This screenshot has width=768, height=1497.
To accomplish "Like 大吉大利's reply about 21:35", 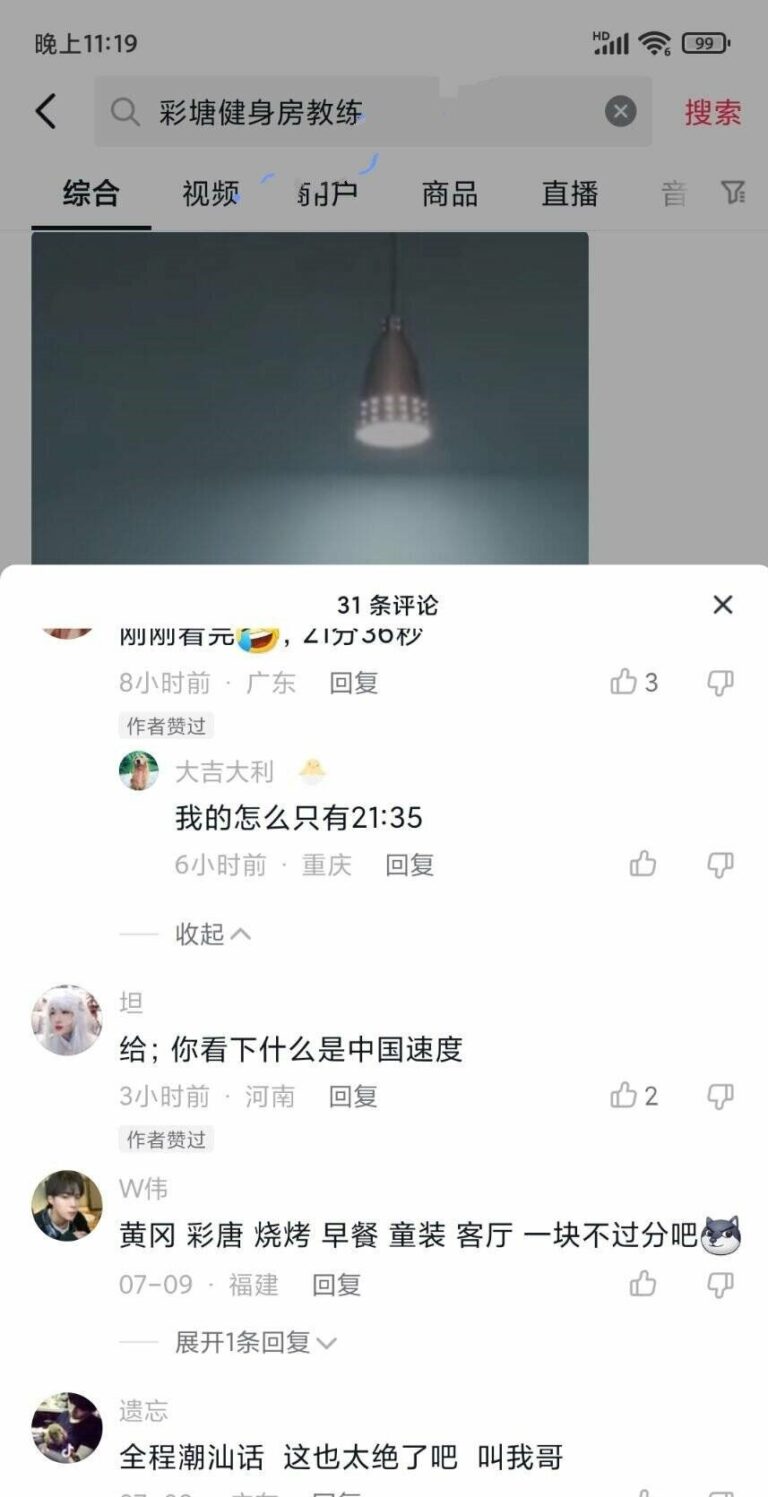I will pyautogui.click(x=643, y=864).
